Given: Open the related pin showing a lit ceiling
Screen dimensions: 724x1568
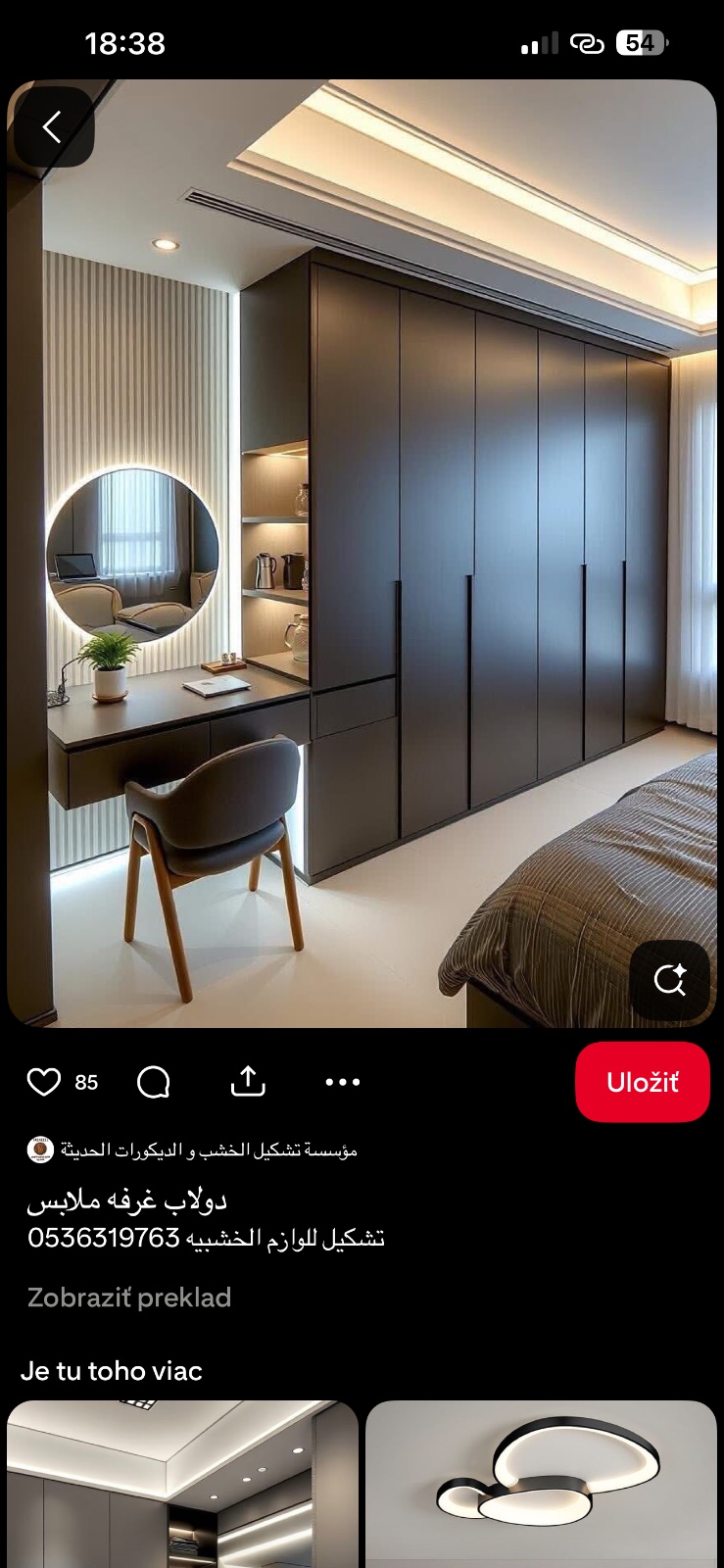Looking at the screenshot, I should point(183,1484).
